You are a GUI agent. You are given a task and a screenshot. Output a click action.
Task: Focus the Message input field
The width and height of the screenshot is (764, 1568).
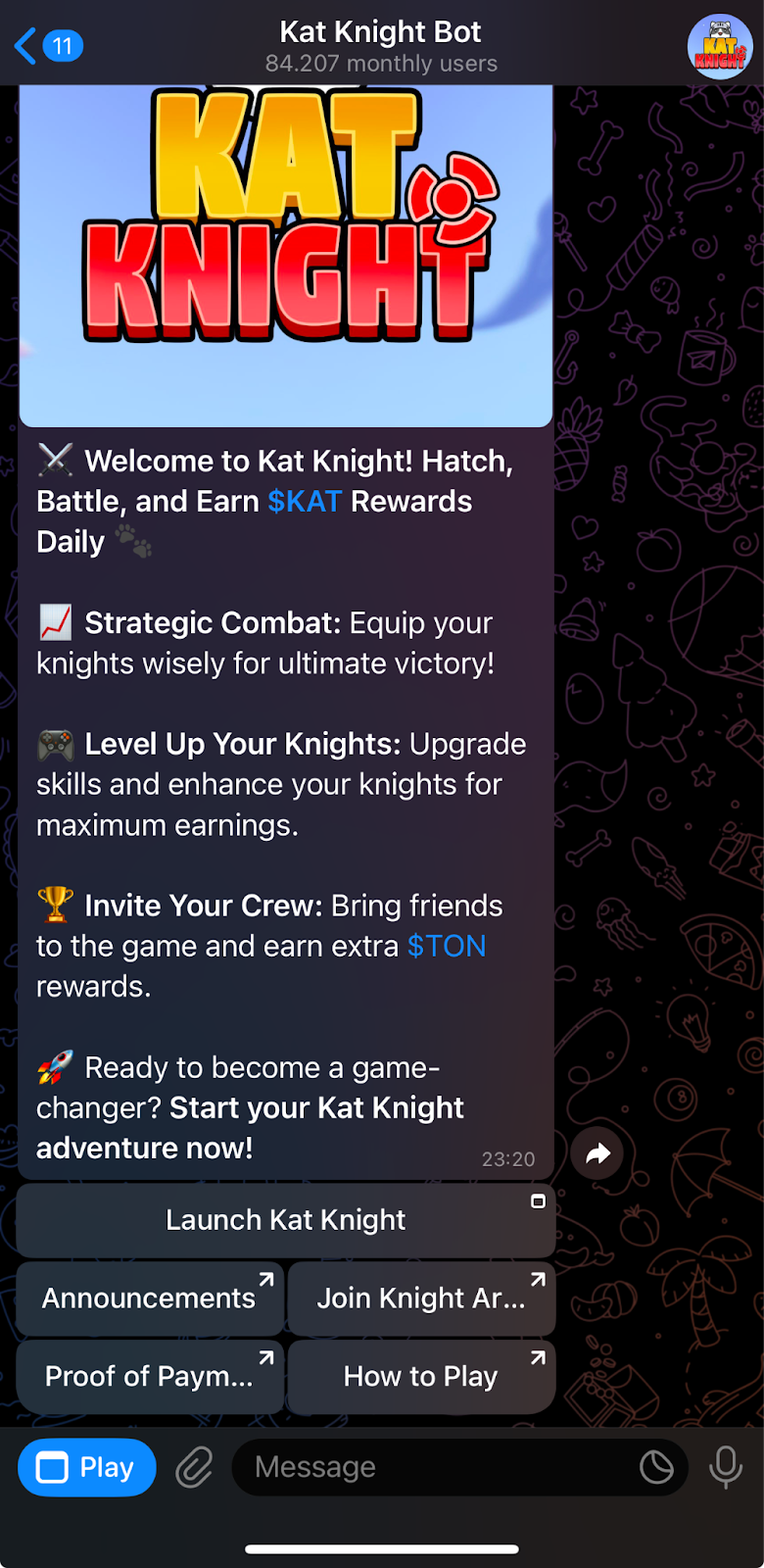(x=431, y=1467)
